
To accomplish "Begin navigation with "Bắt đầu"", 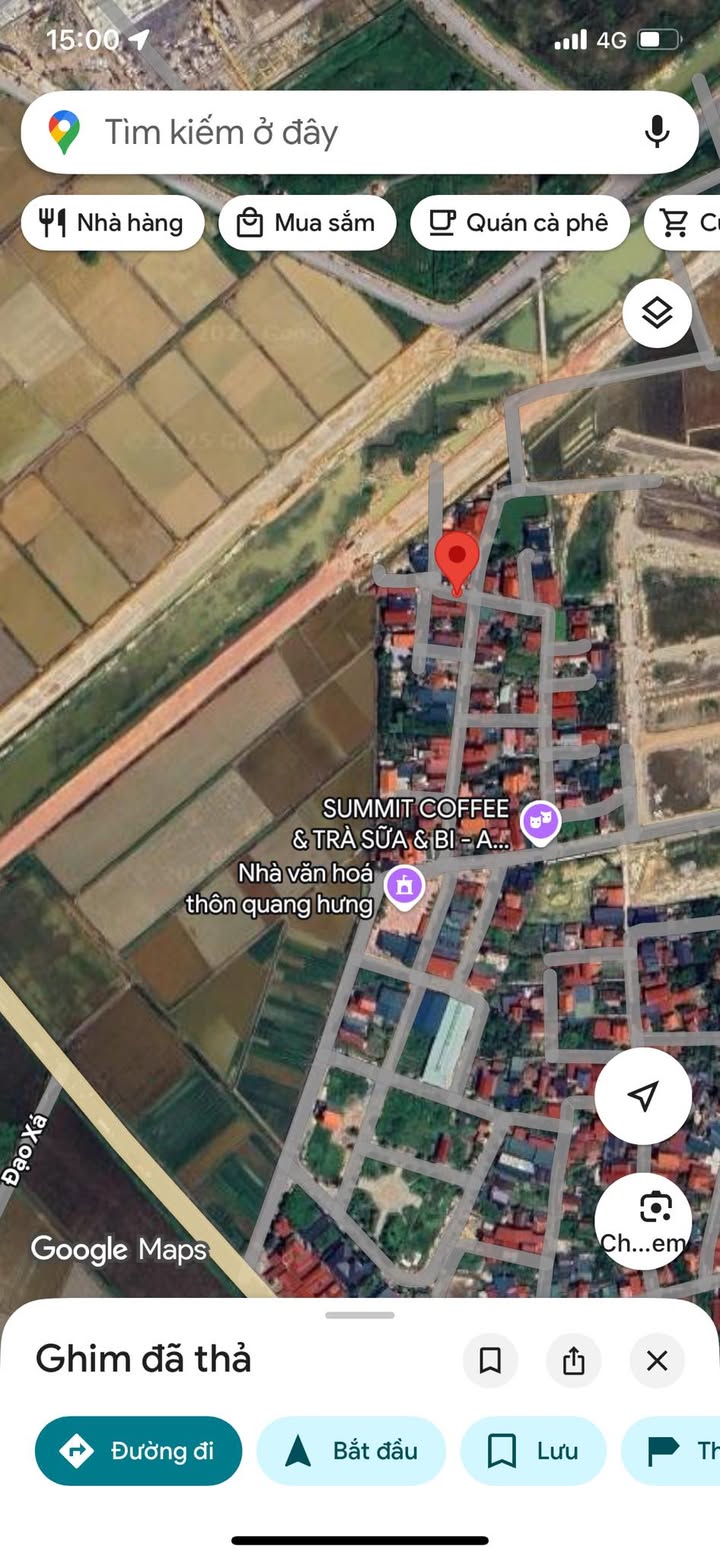I will 351,1451.
